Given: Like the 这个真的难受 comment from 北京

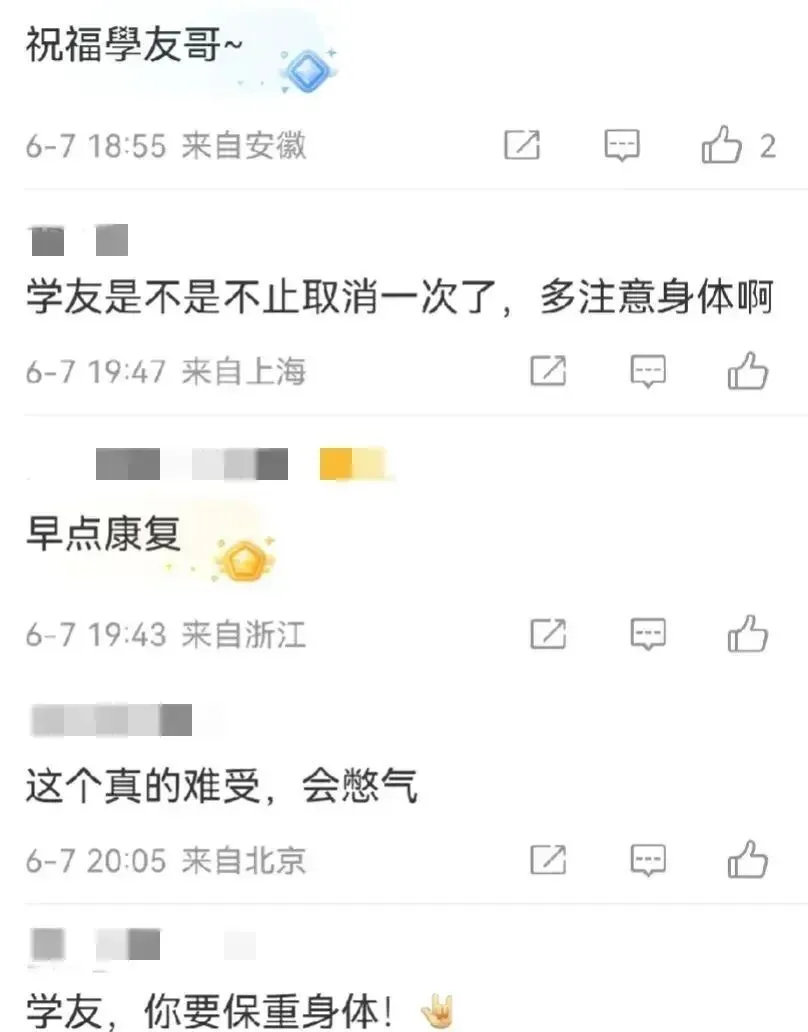Looking at the screenshot, I should (748, 859).
